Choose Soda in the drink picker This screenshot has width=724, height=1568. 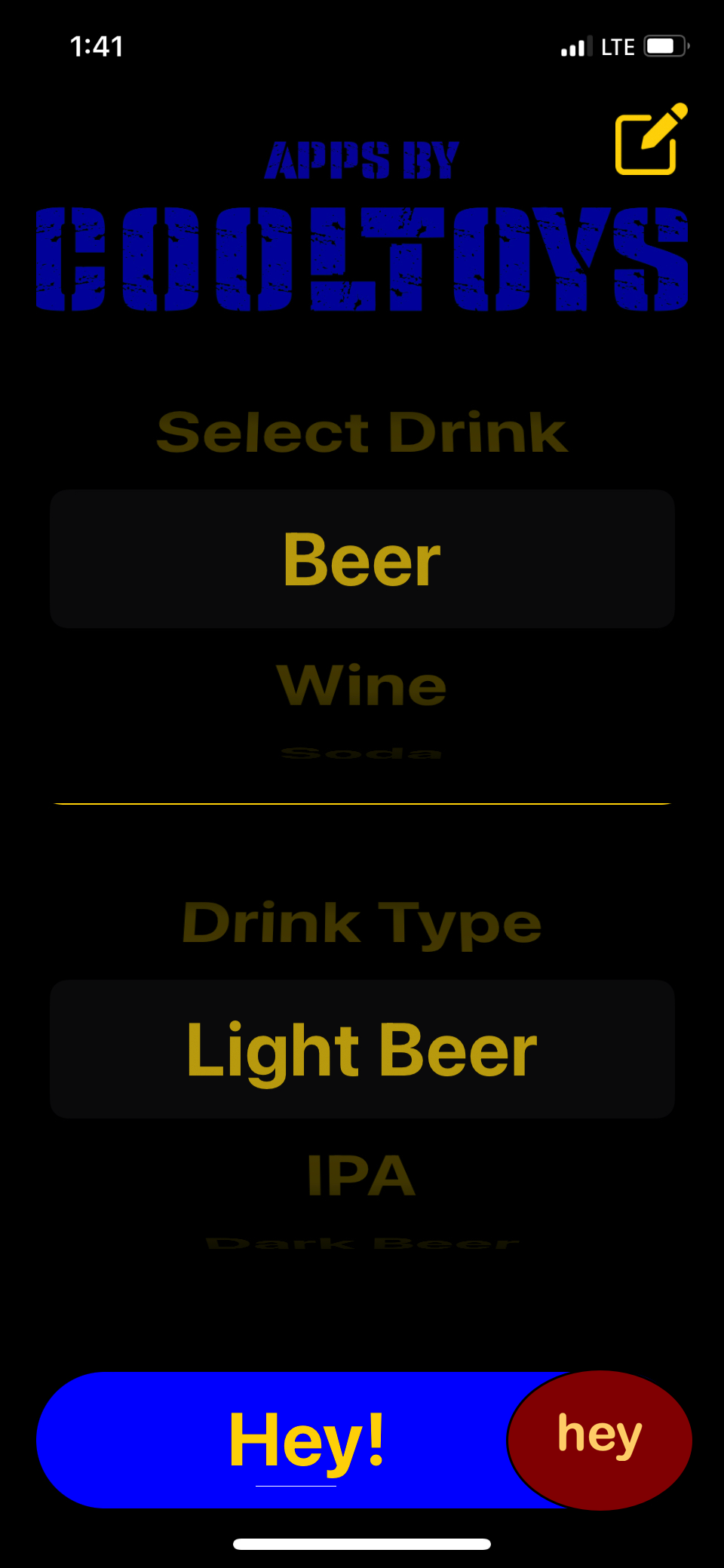pos(362,753)
